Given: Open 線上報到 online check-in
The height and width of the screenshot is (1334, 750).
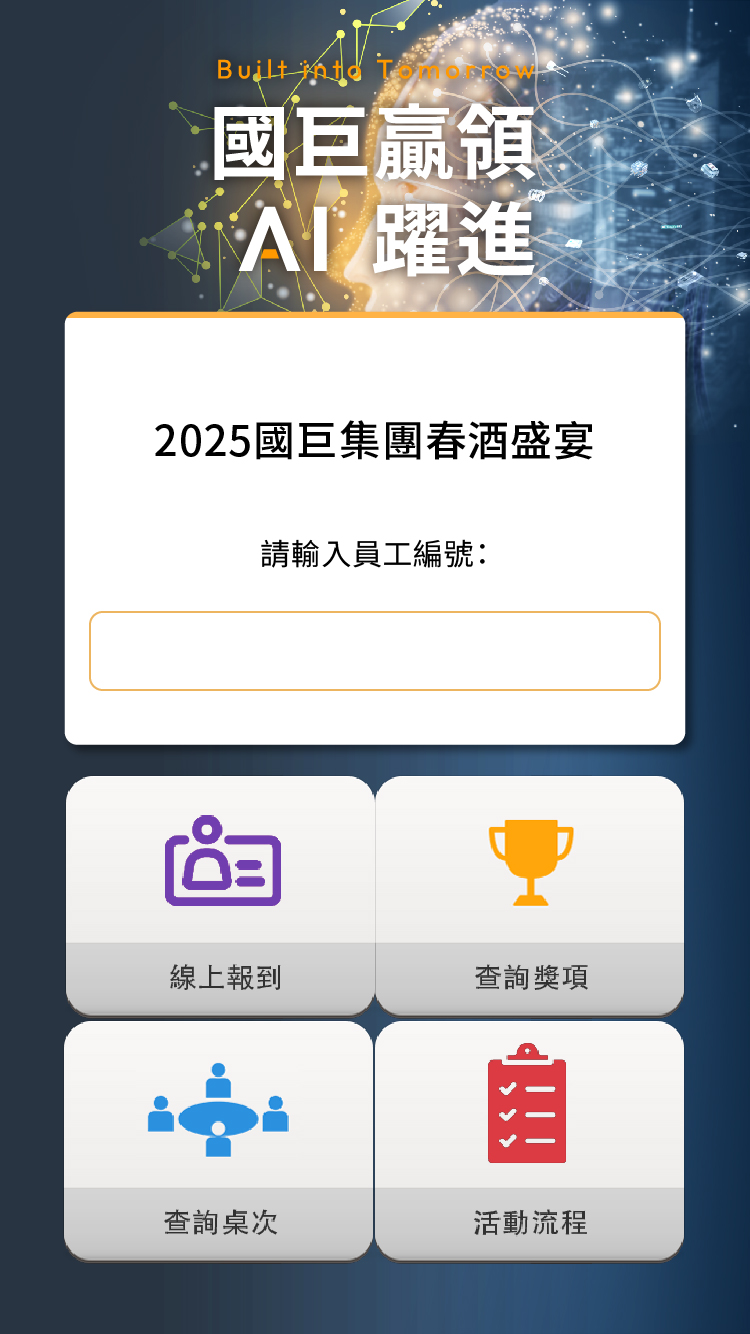Looking at the screenshot, I should (x=220, y=896).
